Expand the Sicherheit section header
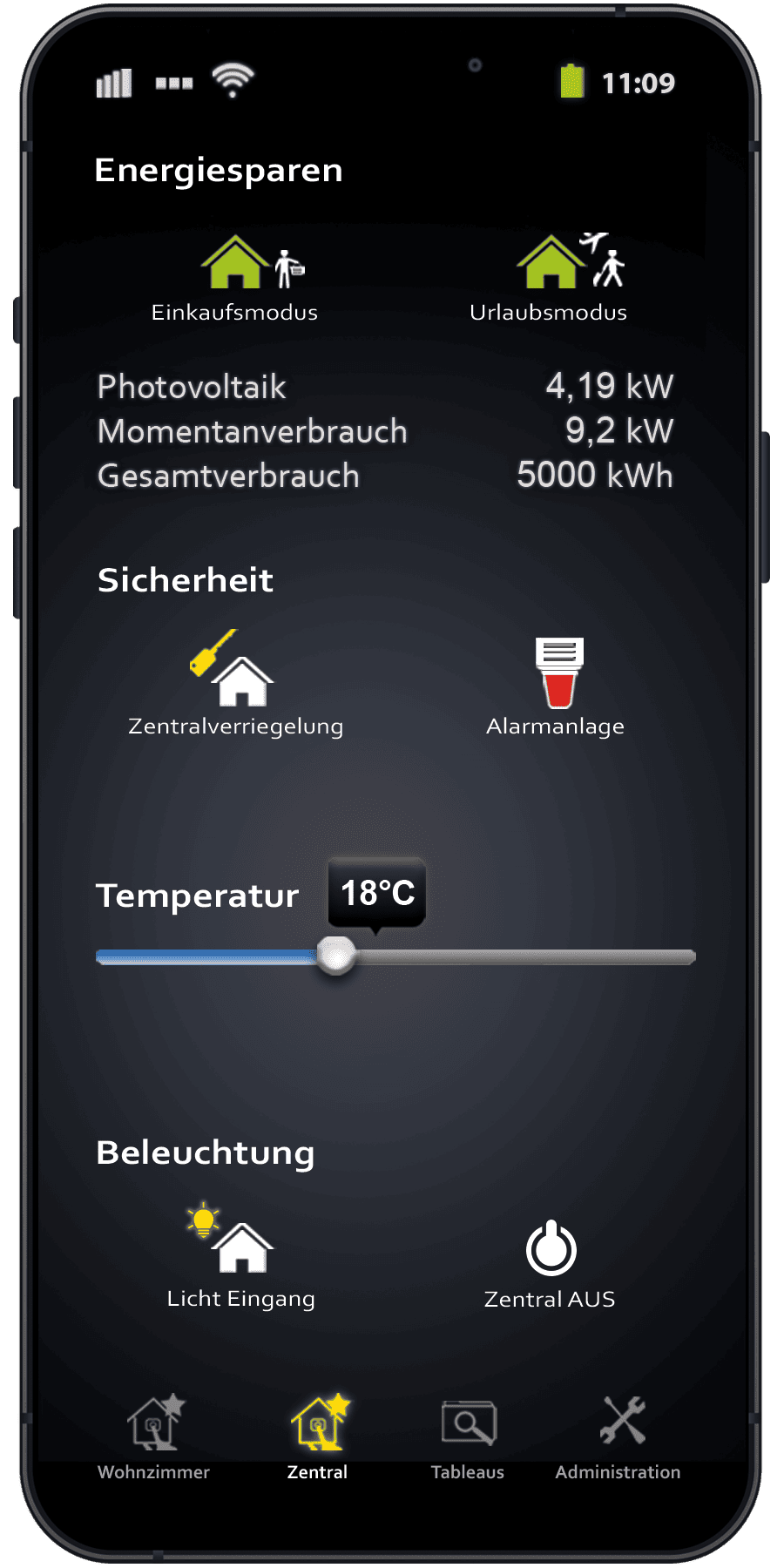The image size is (784, 1568). (186, 580)
